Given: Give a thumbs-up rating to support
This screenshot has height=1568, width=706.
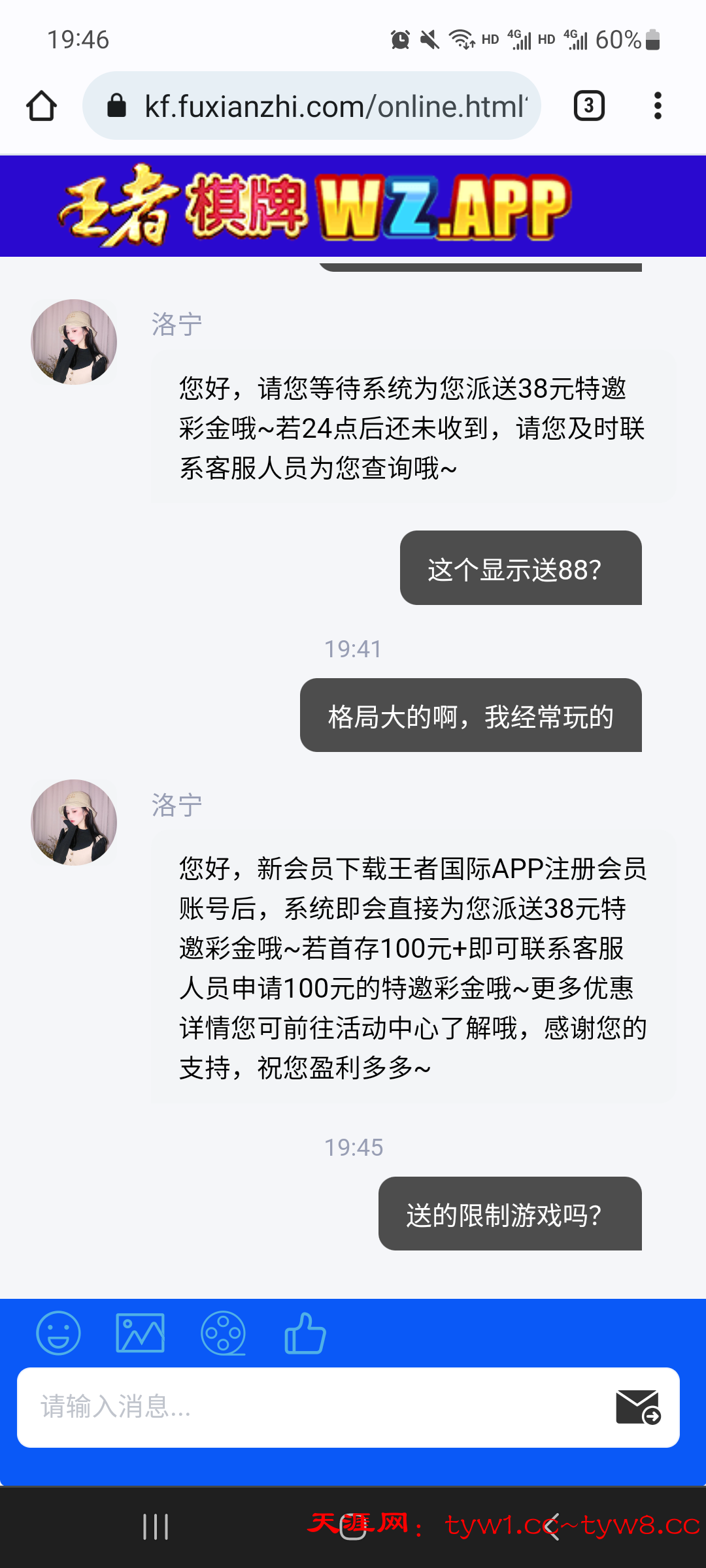Looking at the screenshot, I should click(305, 1333).
